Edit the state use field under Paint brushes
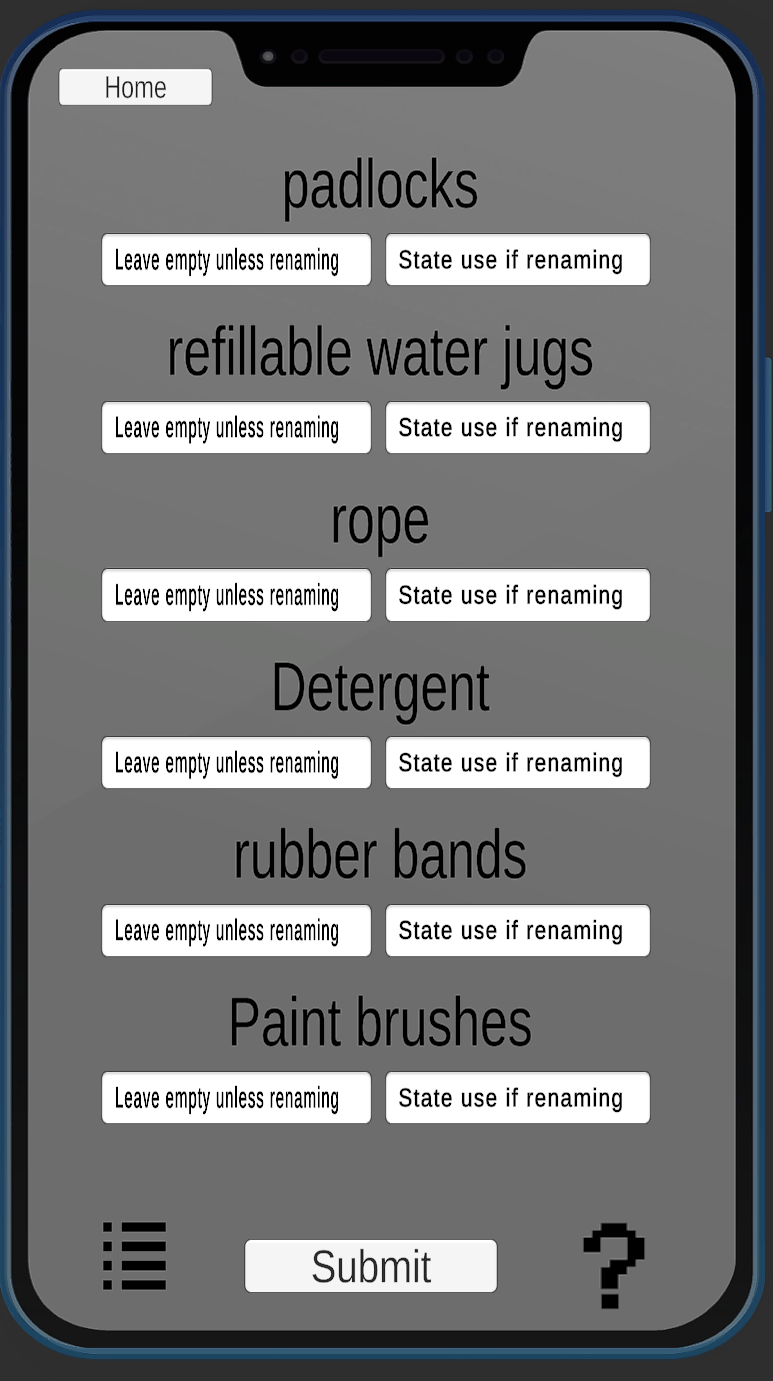773x1381 pixels. coord(518,1098)
